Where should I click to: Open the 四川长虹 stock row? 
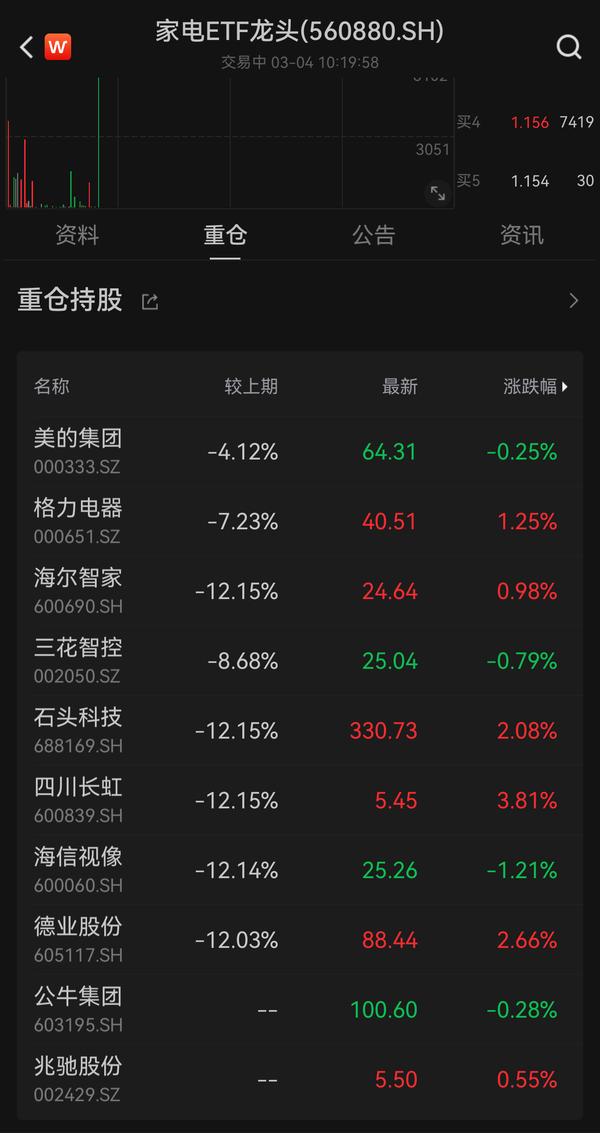300,800
